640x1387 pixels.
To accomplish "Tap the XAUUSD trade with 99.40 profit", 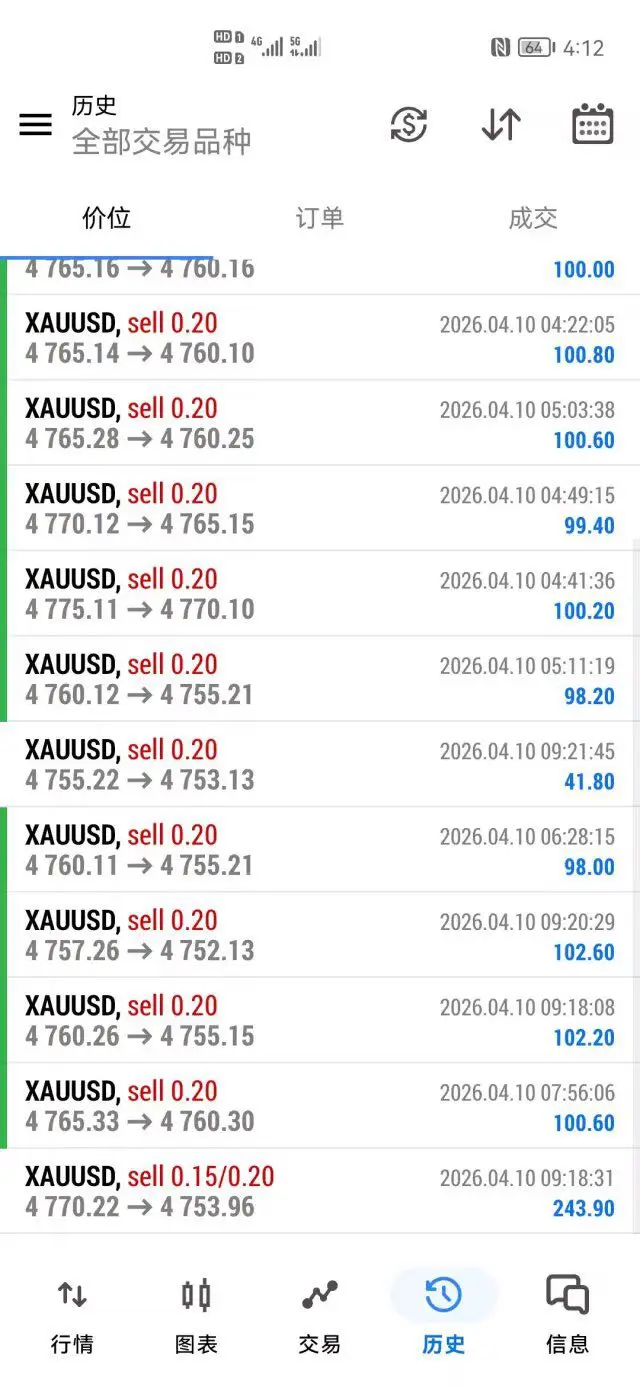I will point(320,509).
